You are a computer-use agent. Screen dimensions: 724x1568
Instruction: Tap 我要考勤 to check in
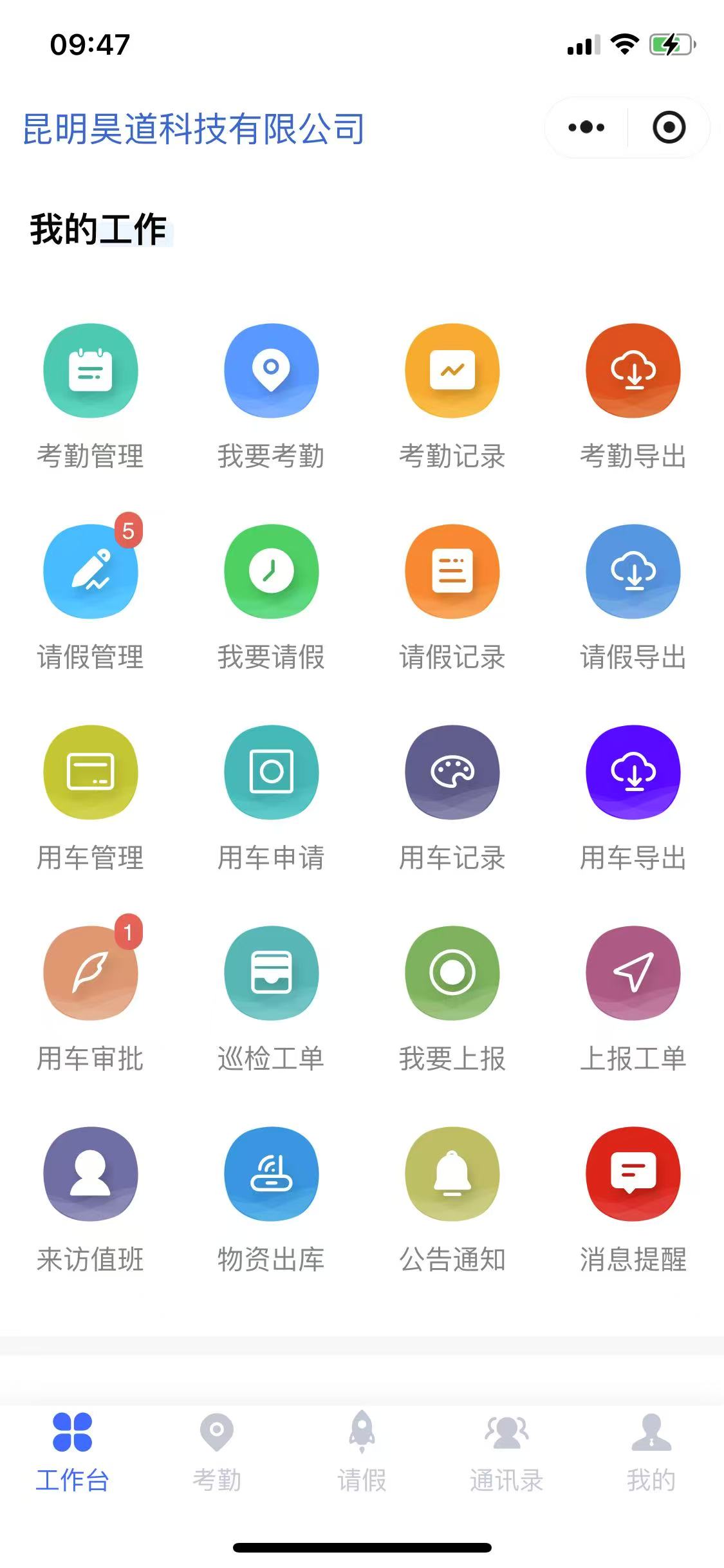[x=272, y=371]
